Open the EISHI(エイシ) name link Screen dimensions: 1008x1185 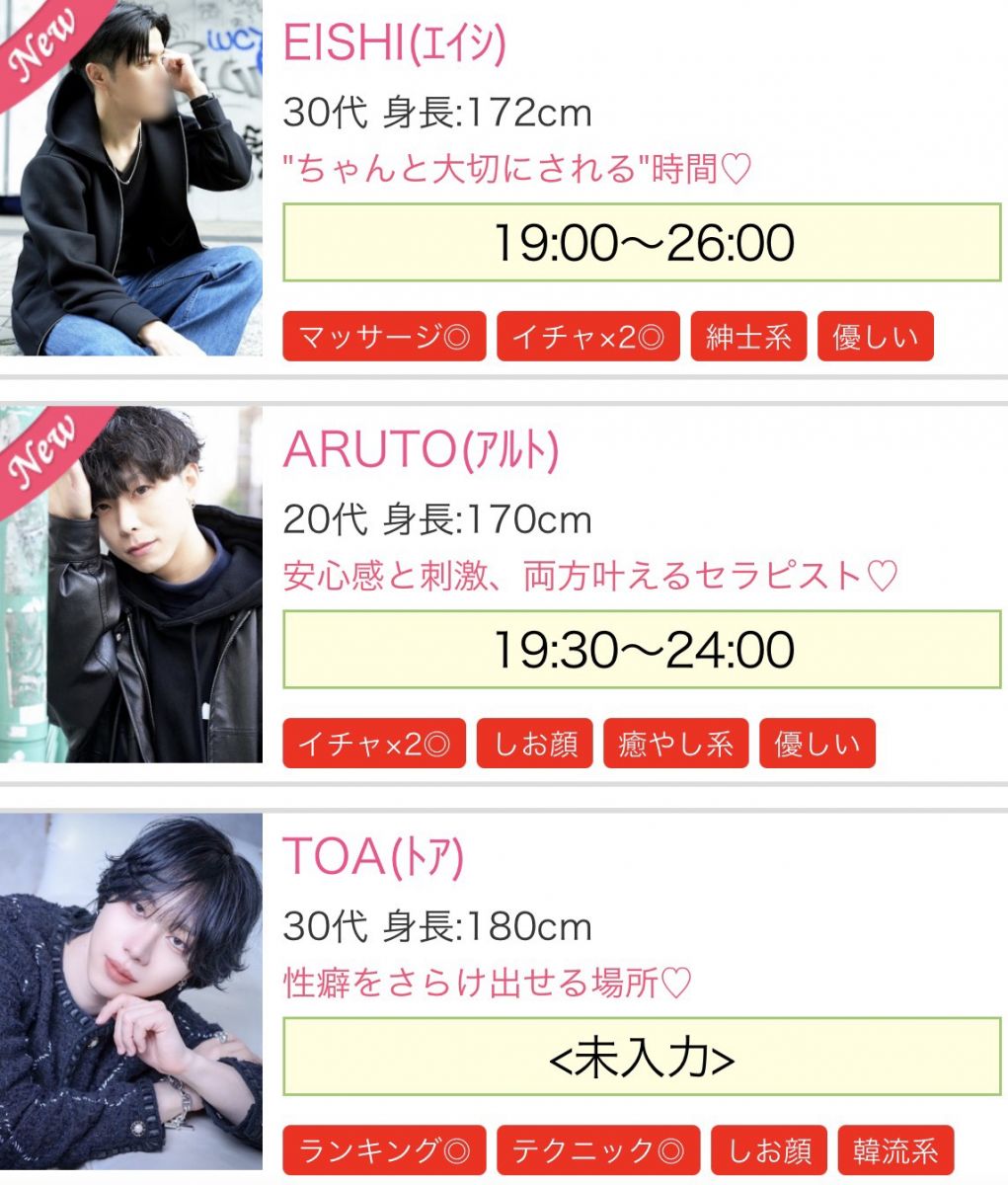tap(394, 42)
